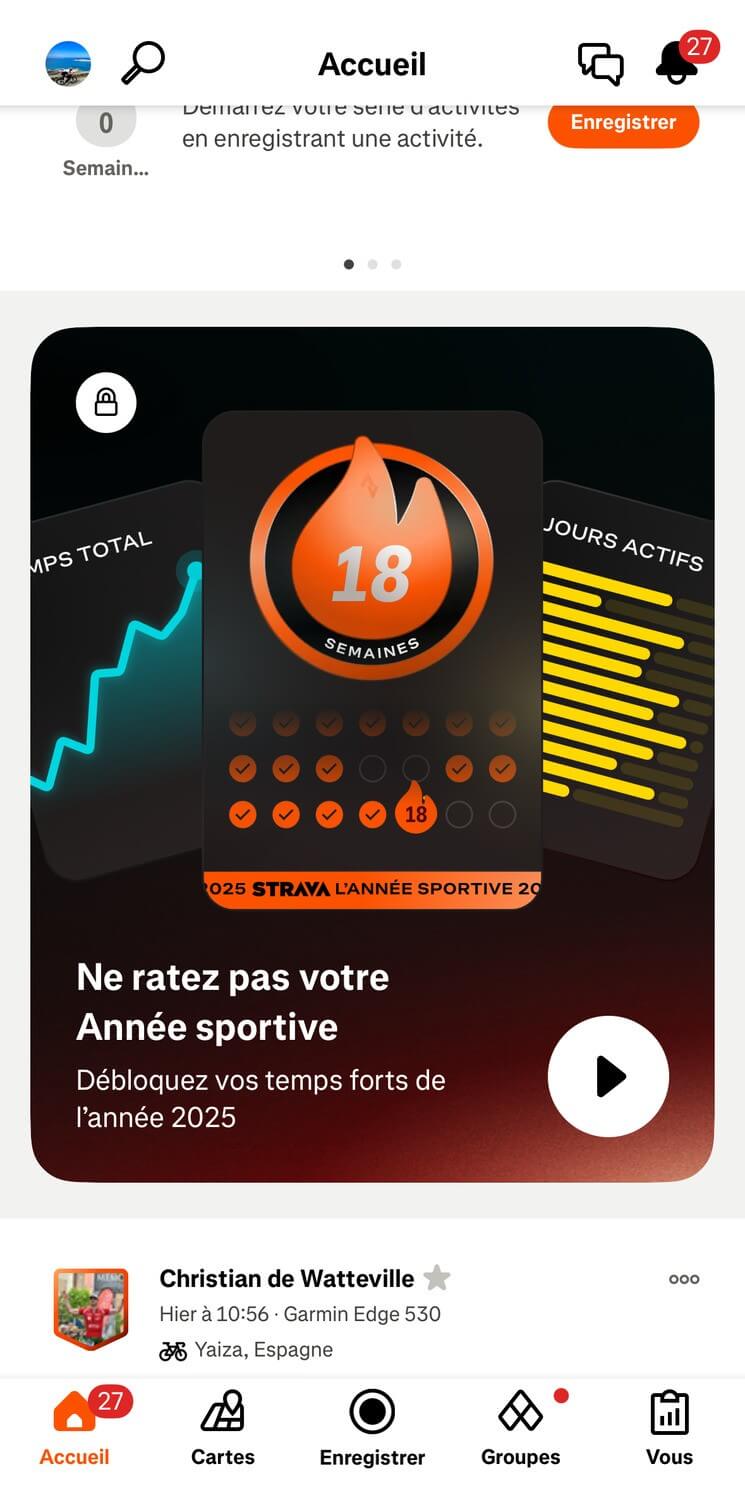This screenshot has height=1500, width=745.
Task: Open the Enregistrer recording tab
Action: [372, 1428]
